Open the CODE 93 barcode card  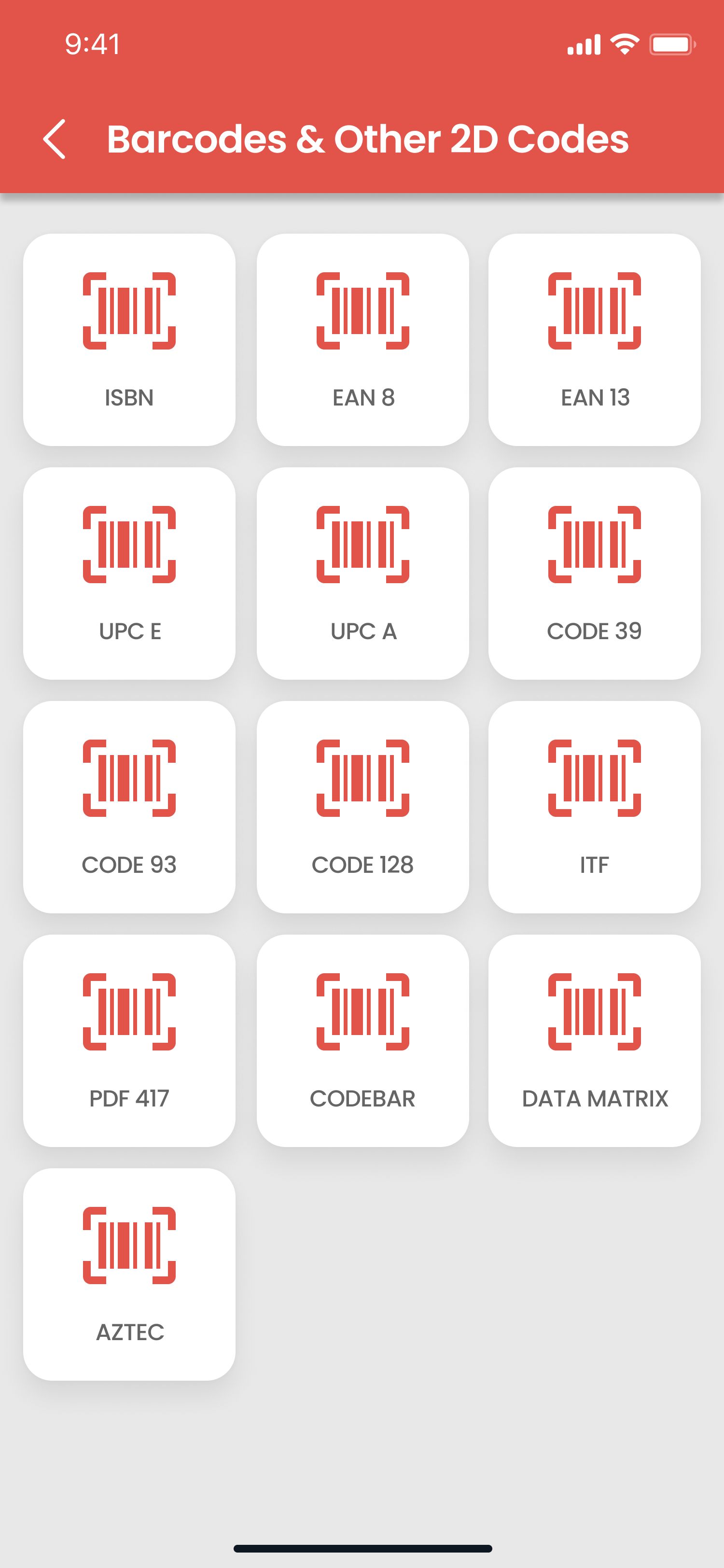(129, 807)
